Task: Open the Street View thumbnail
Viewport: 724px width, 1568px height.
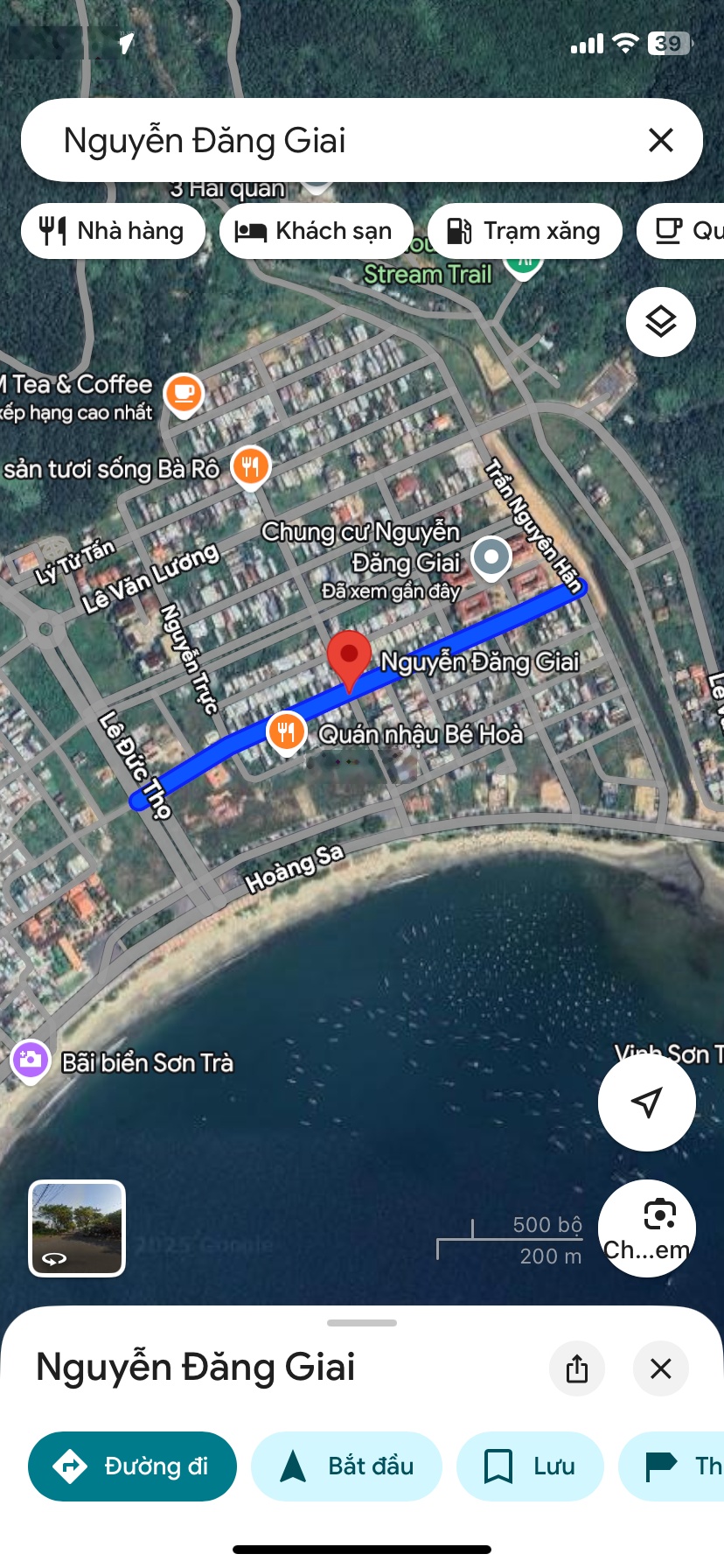Action: point(78,1228)
